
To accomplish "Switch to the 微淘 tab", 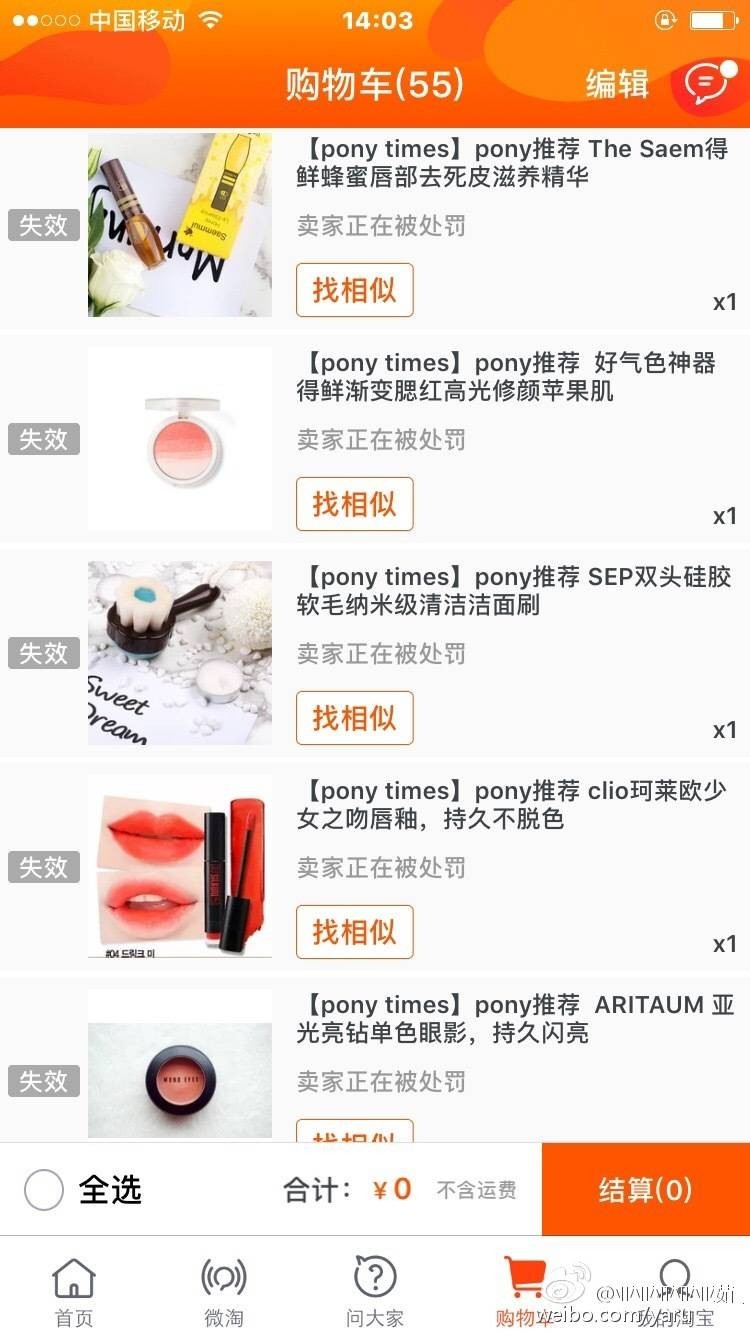I will point(224,1290).
